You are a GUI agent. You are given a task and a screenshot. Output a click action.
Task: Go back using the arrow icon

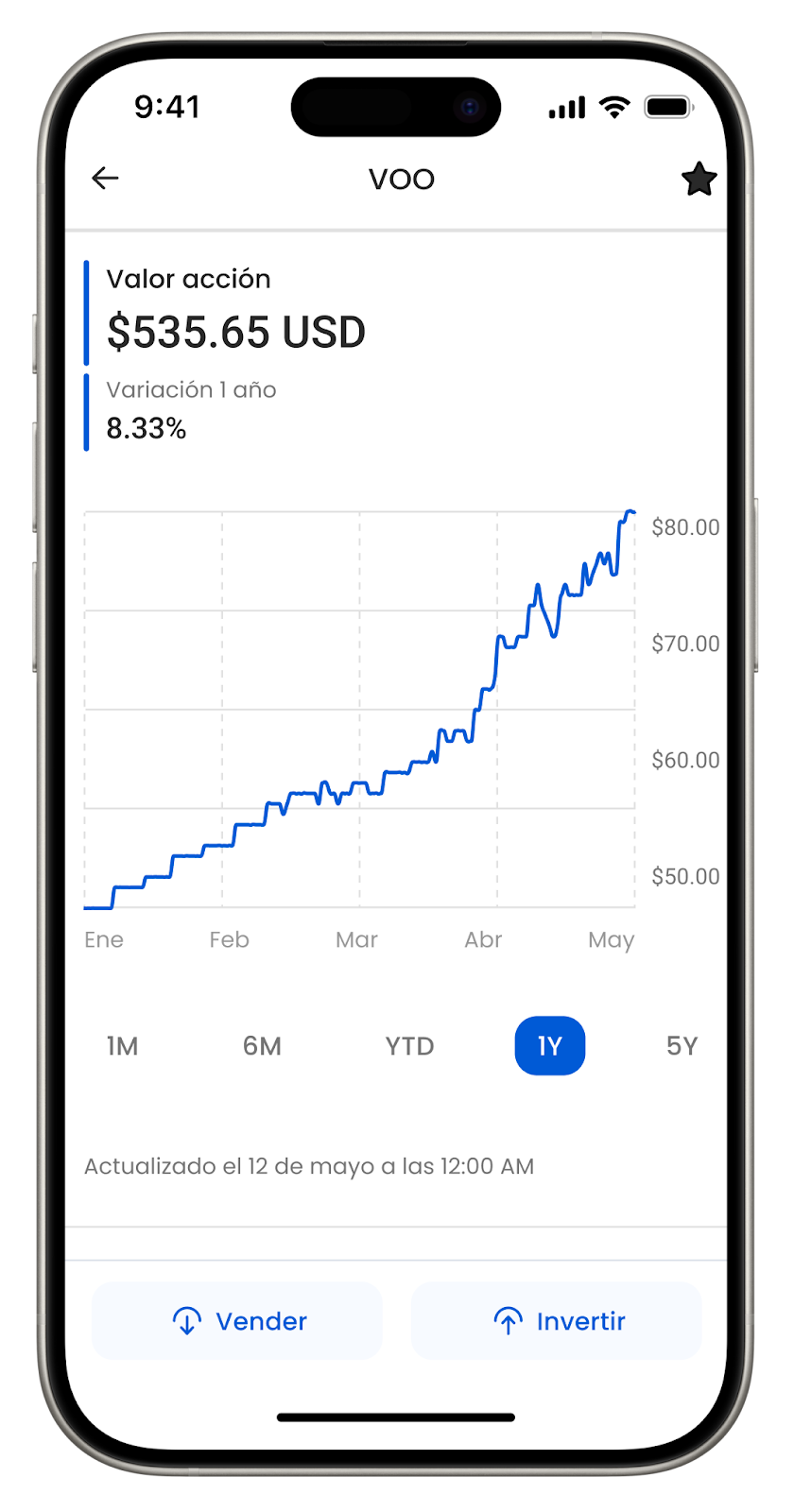105,178
